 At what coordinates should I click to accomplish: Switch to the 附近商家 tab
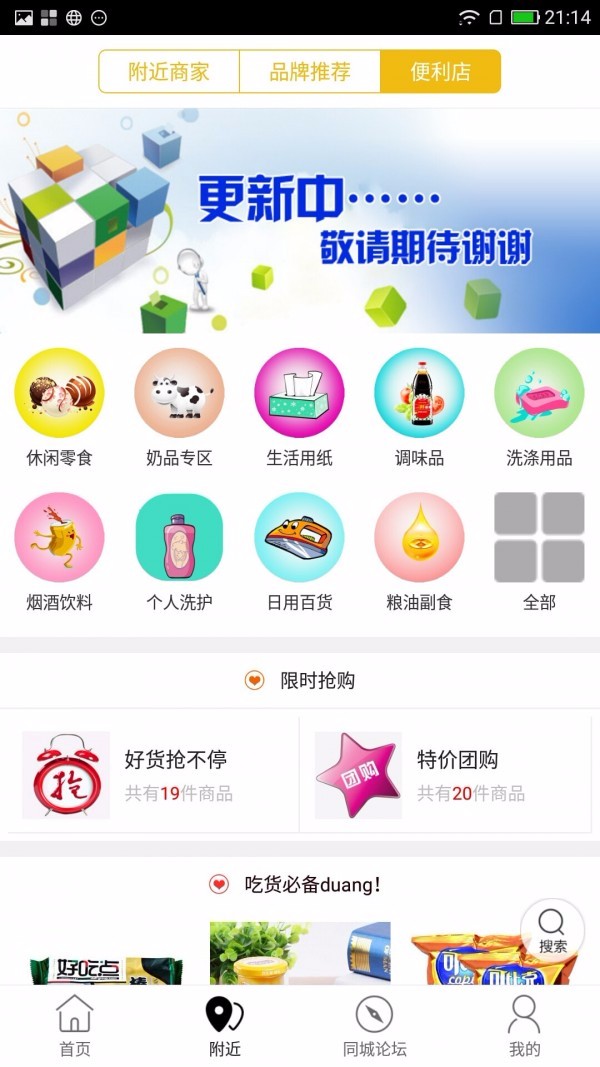[x=169, y=72]
